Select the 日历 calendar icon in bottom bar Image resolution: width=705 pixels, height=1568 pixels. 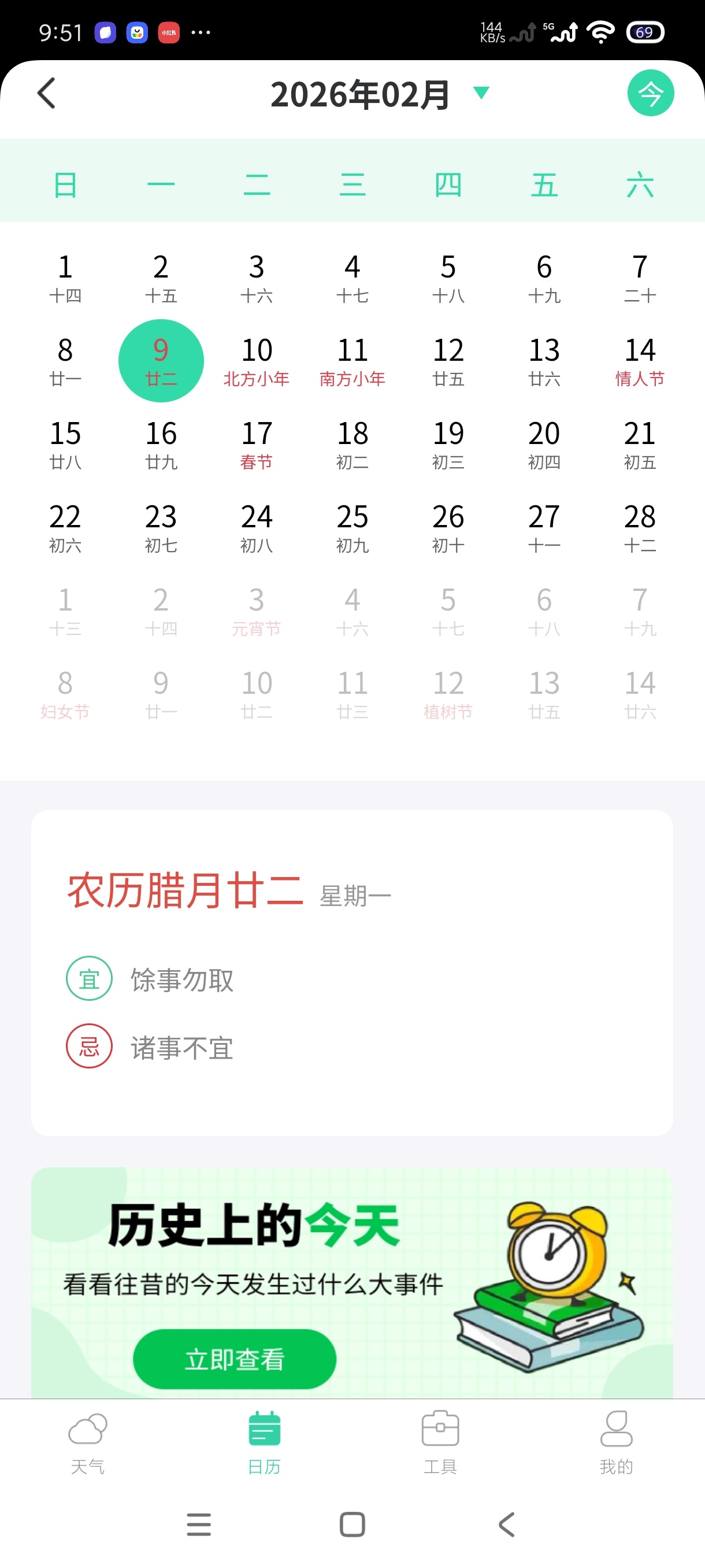click(262, 1429)
